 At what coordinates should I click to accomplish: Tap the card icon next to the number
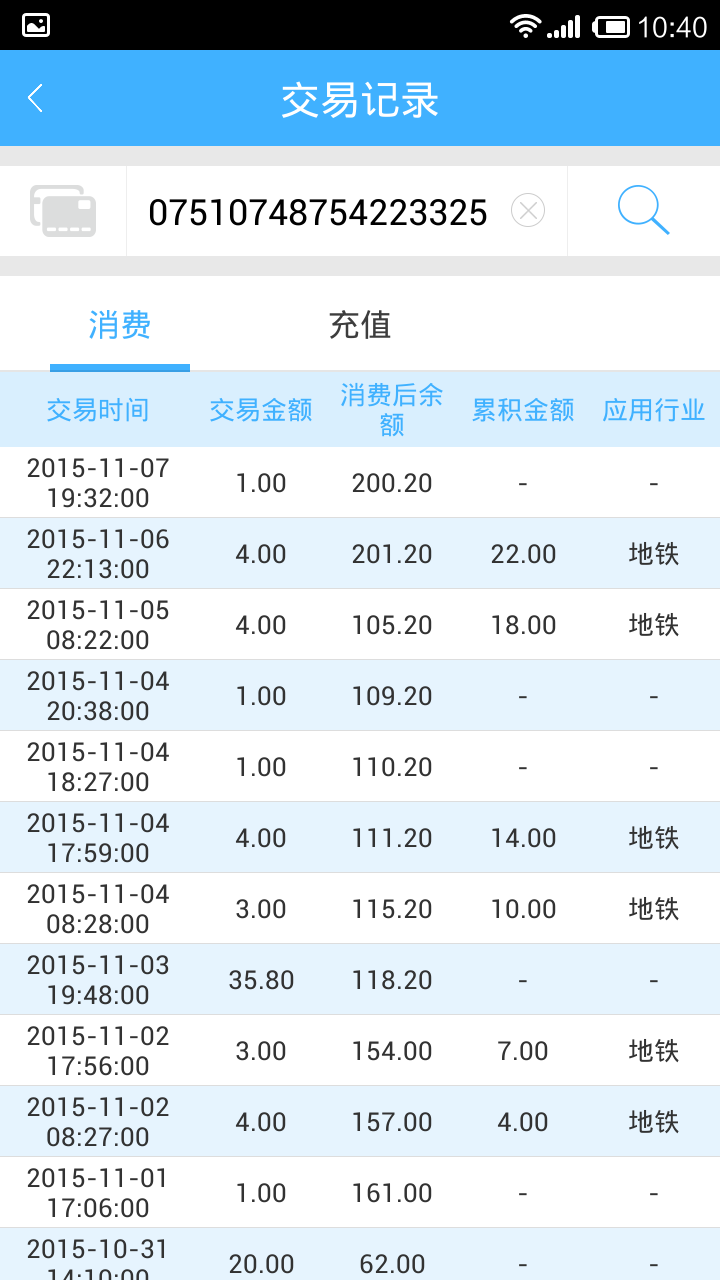click(x=64, y=211)
